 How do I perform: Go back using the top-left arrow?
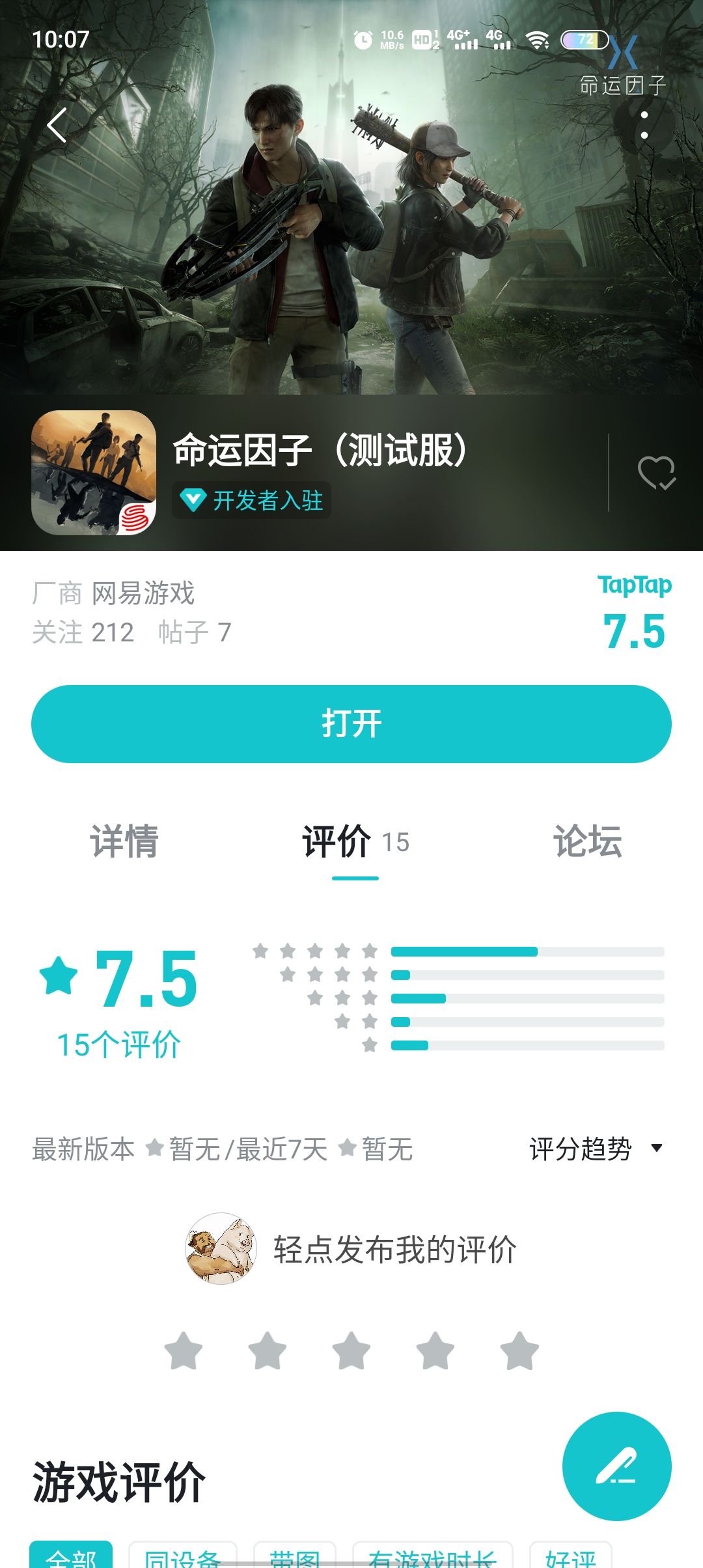click(57, 125)
